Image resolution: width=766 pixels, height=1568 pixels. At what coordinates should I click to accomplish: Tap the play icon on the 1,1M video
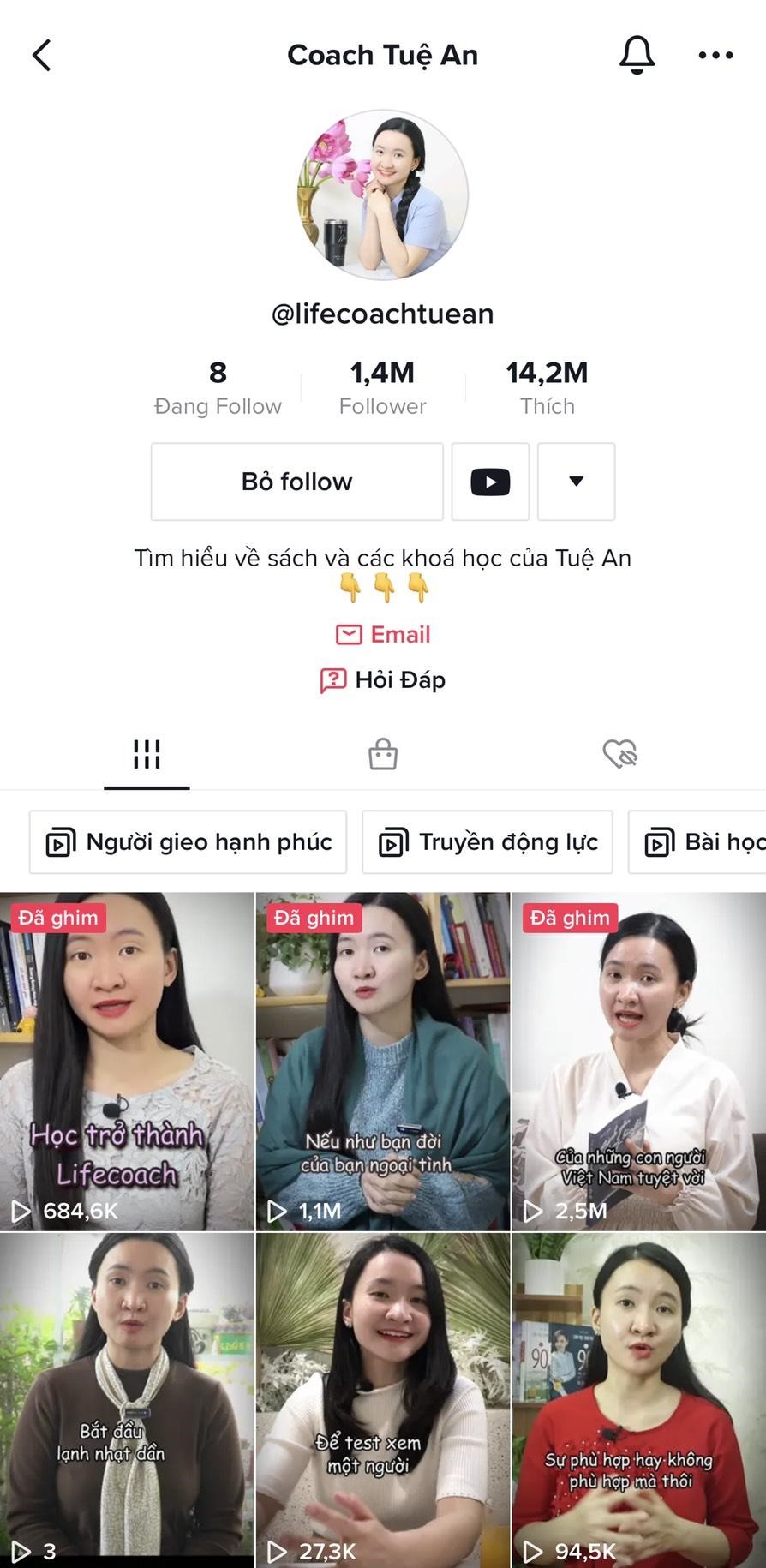point(278,1211)
